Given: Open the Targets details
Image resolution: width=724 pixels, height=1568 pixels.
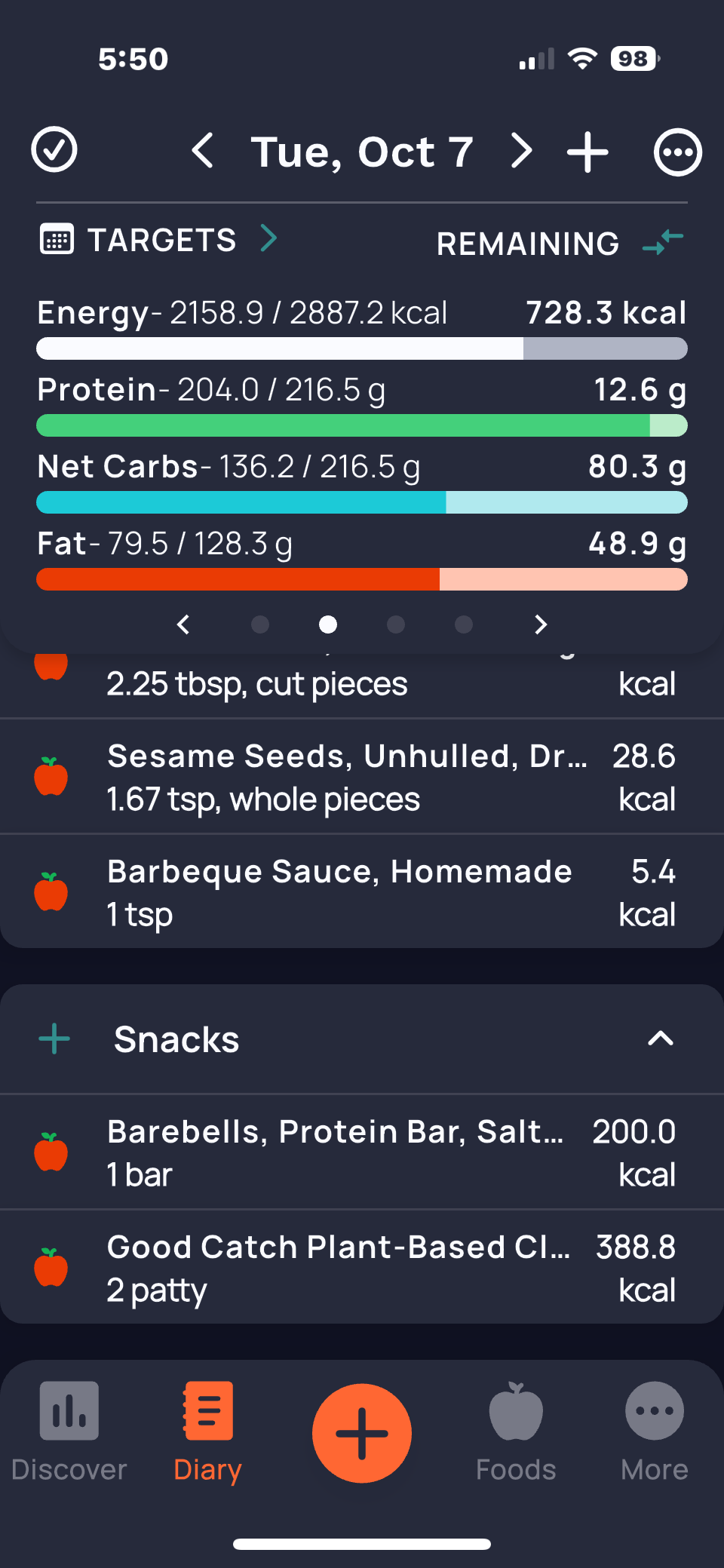Looking at the screenshot, I should click(x=158, y=240).
